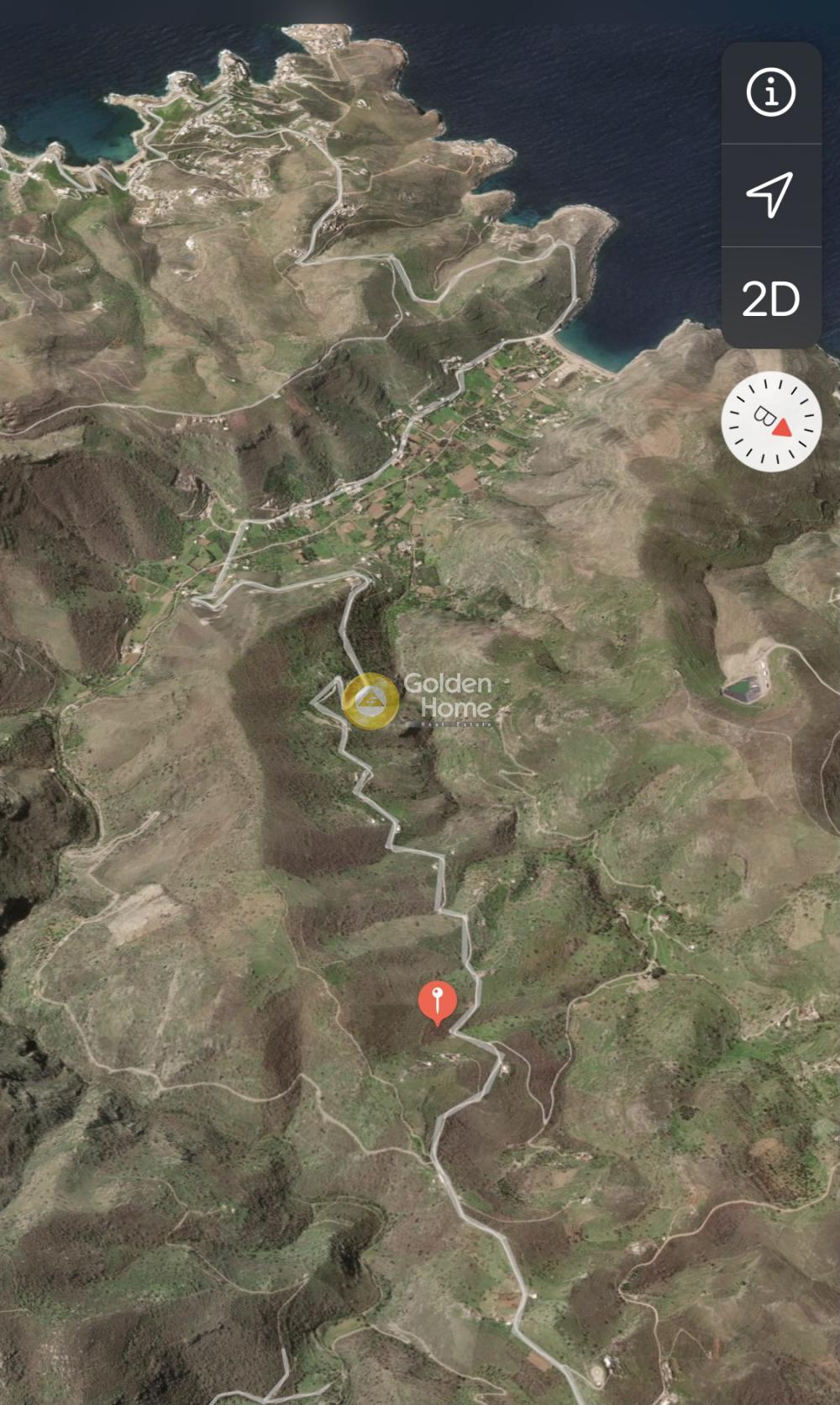Tap compass to reset north orientation

click(x=771, y=422)
